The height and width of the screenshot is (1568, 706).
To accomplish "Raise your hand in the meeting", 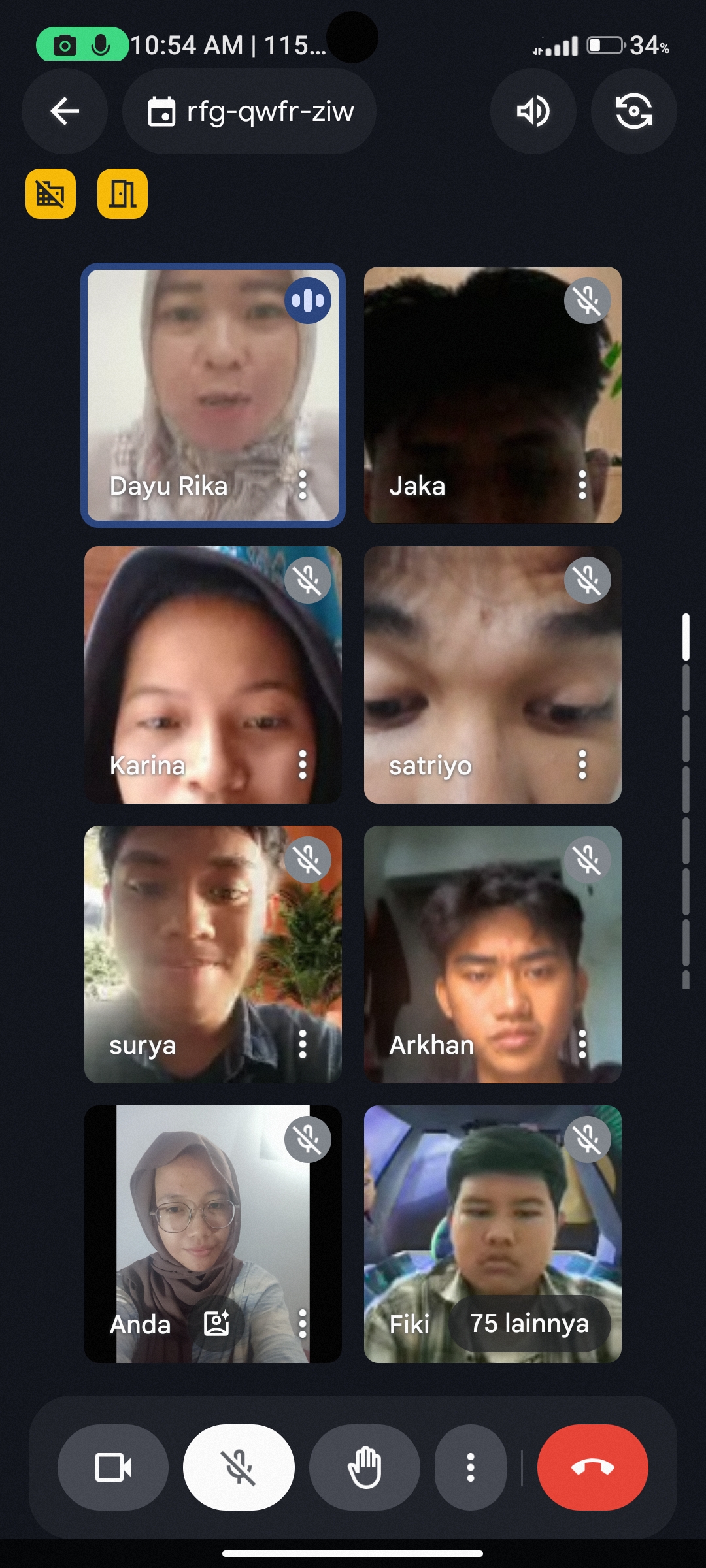I will (364, 1467).
